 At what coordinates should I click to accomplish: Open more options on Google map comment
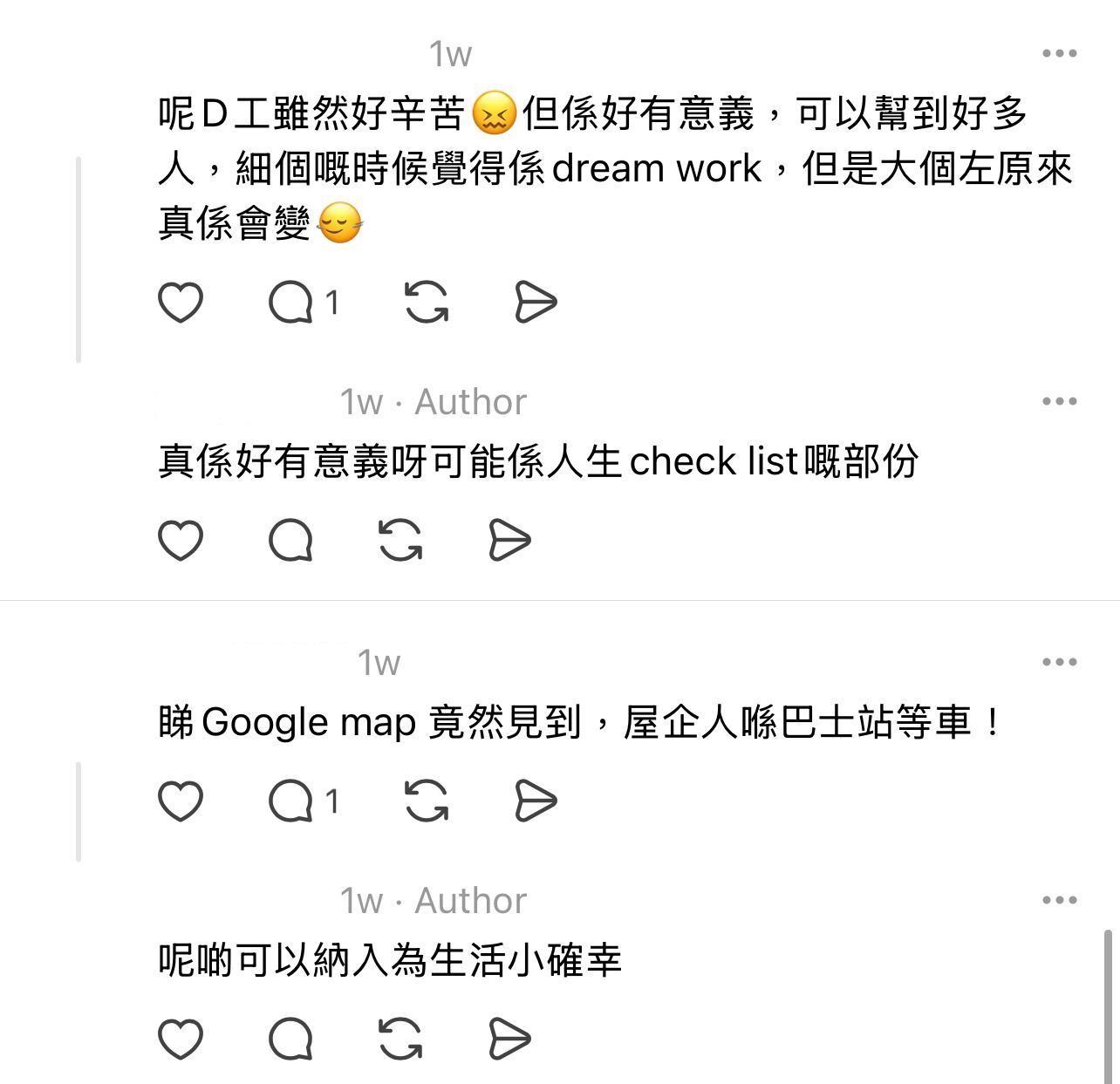[x=1059, y=662]
